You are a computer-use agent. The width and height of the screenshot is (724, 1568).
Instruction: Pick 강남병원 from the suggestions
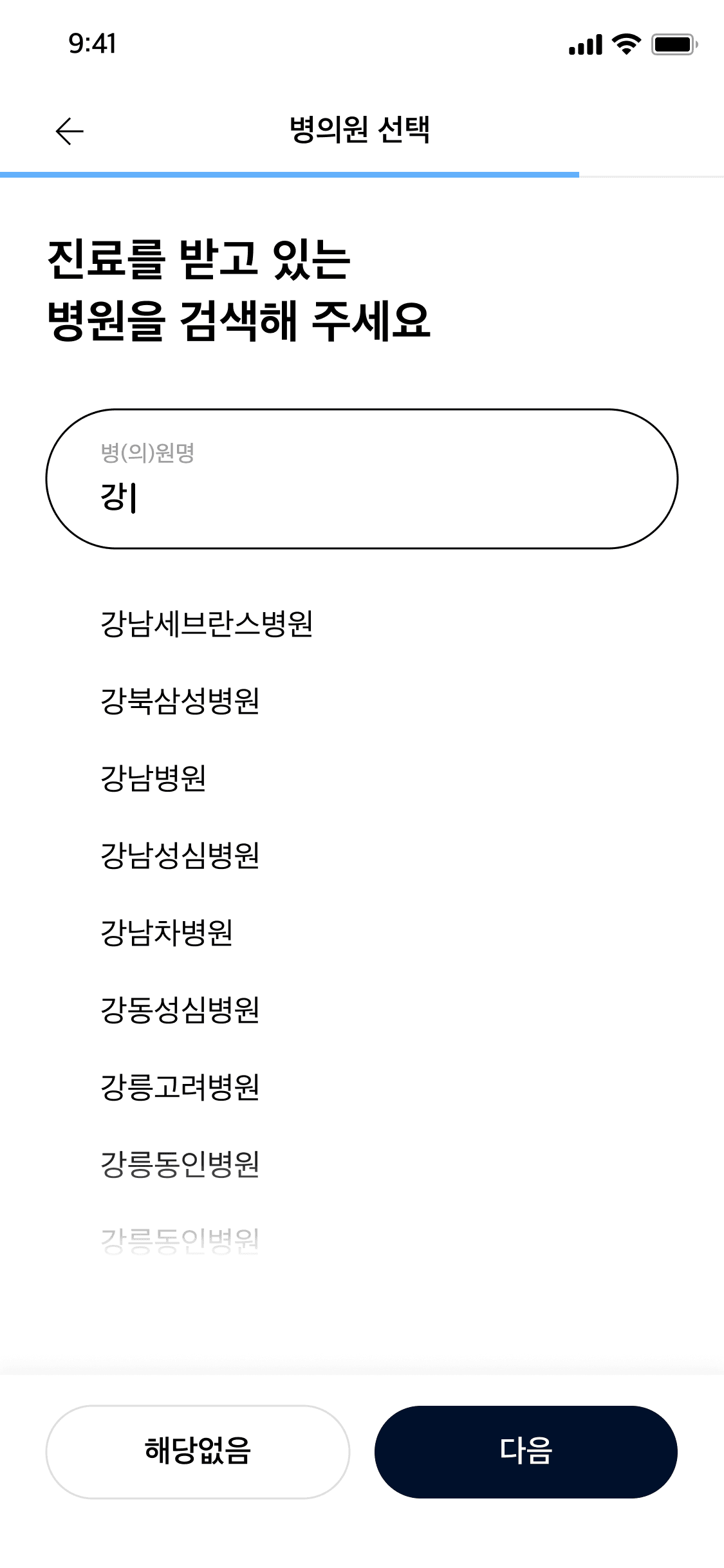(153, 778)
